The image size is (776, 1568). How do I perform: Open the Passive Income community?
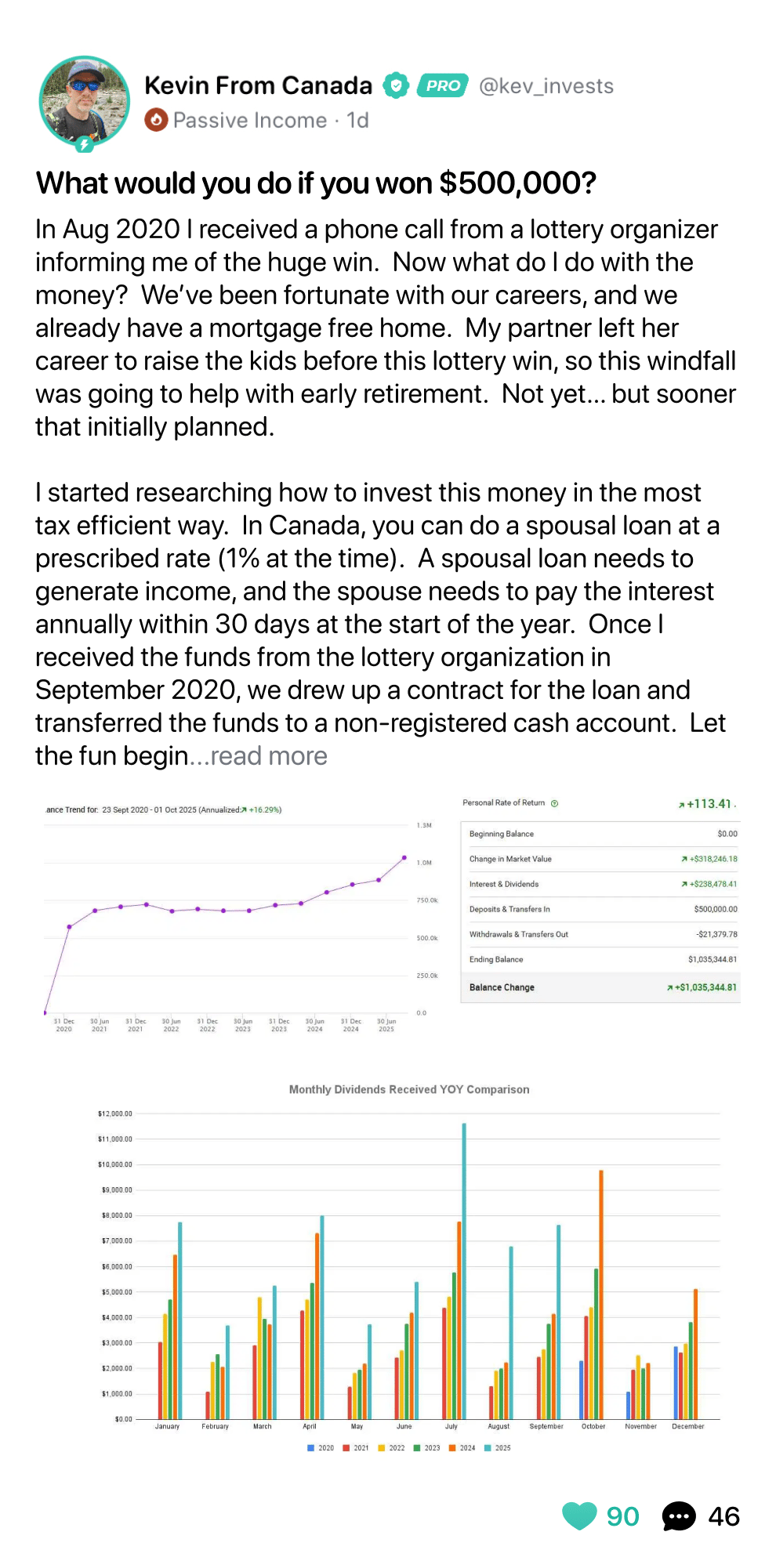249,120
